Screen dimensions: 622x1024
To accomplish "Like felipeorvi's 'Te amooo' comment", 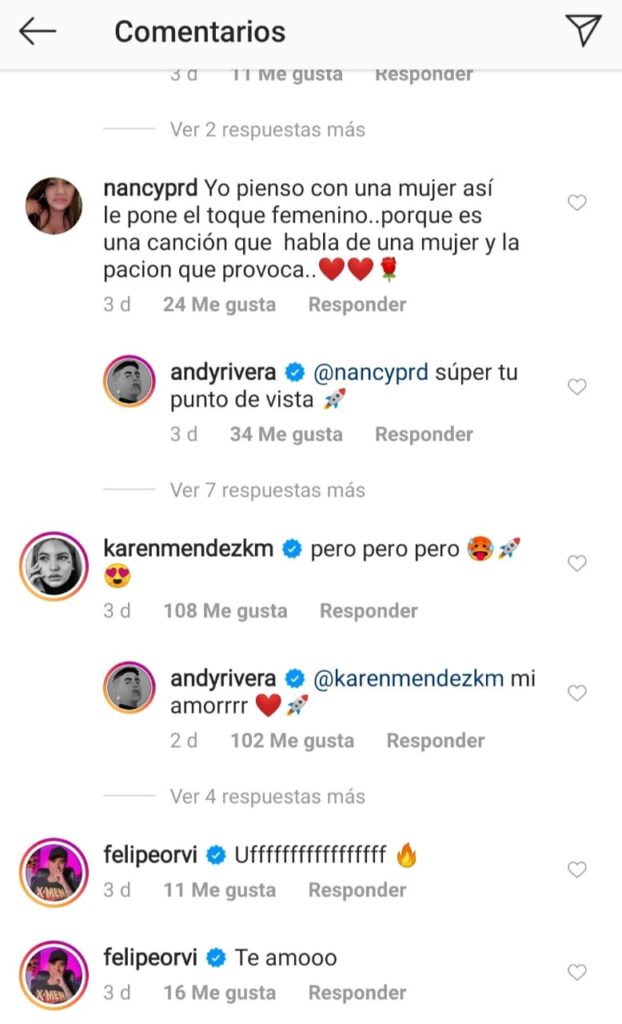I will (577, 972).
